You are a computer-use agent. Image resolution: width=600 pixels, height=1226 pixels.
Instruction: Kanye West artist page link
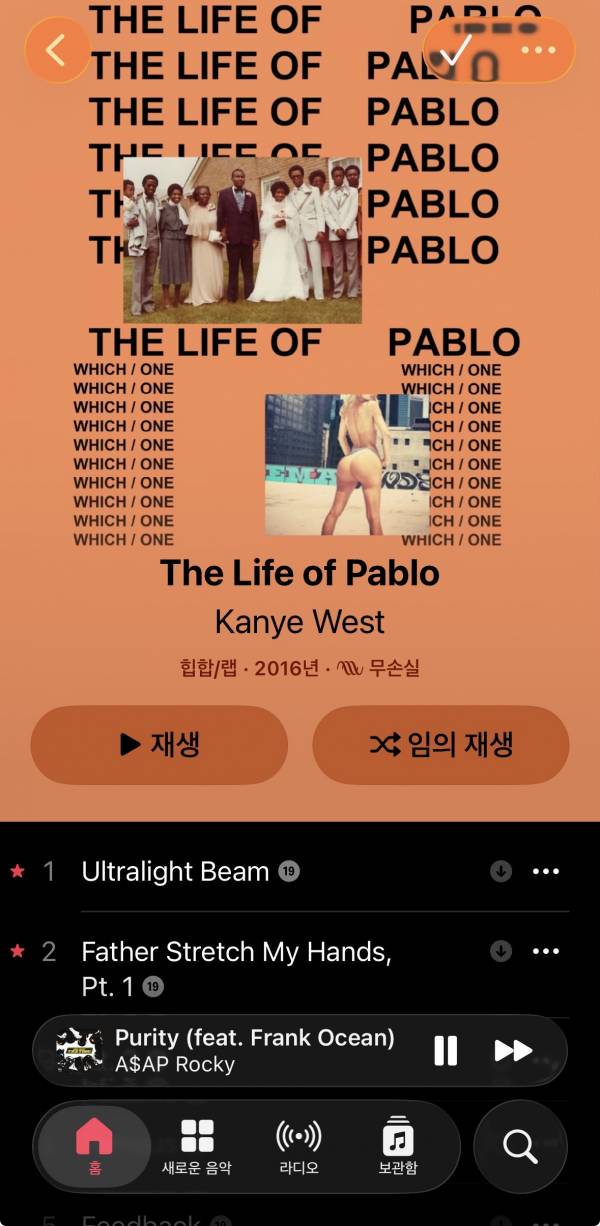[x=300, y=622]
